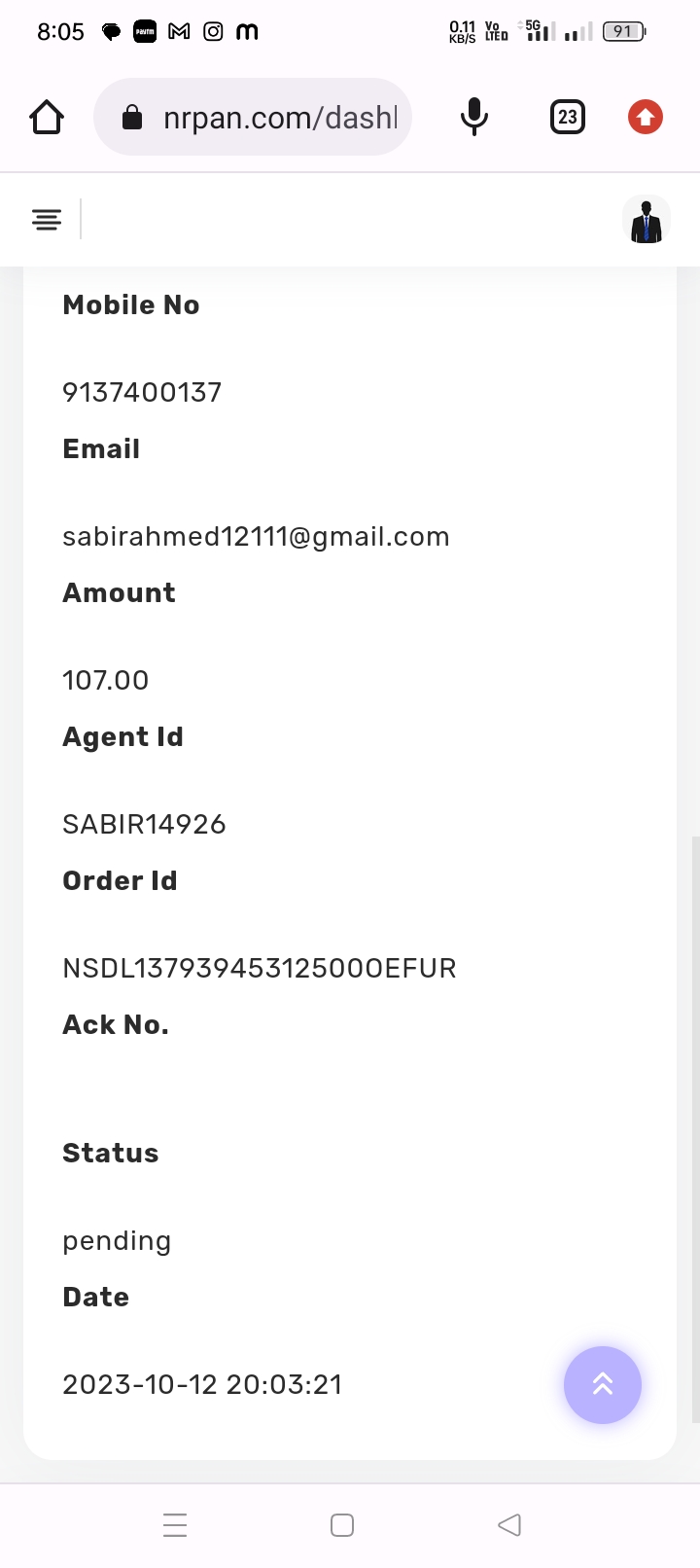The height and width of the screenshot is (1568, 700).
Task: Start voice search with the microphone
Action: (473, 118)
